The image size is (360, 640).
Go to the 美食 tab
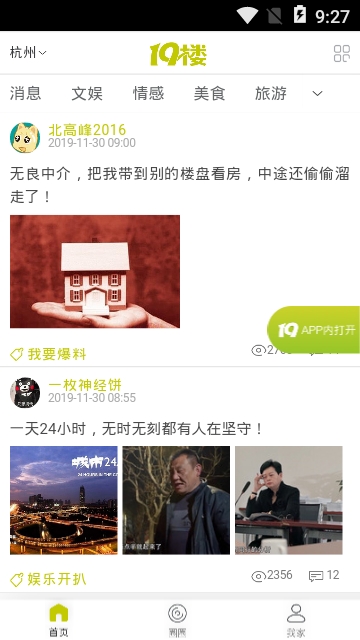tap(209, 93)
